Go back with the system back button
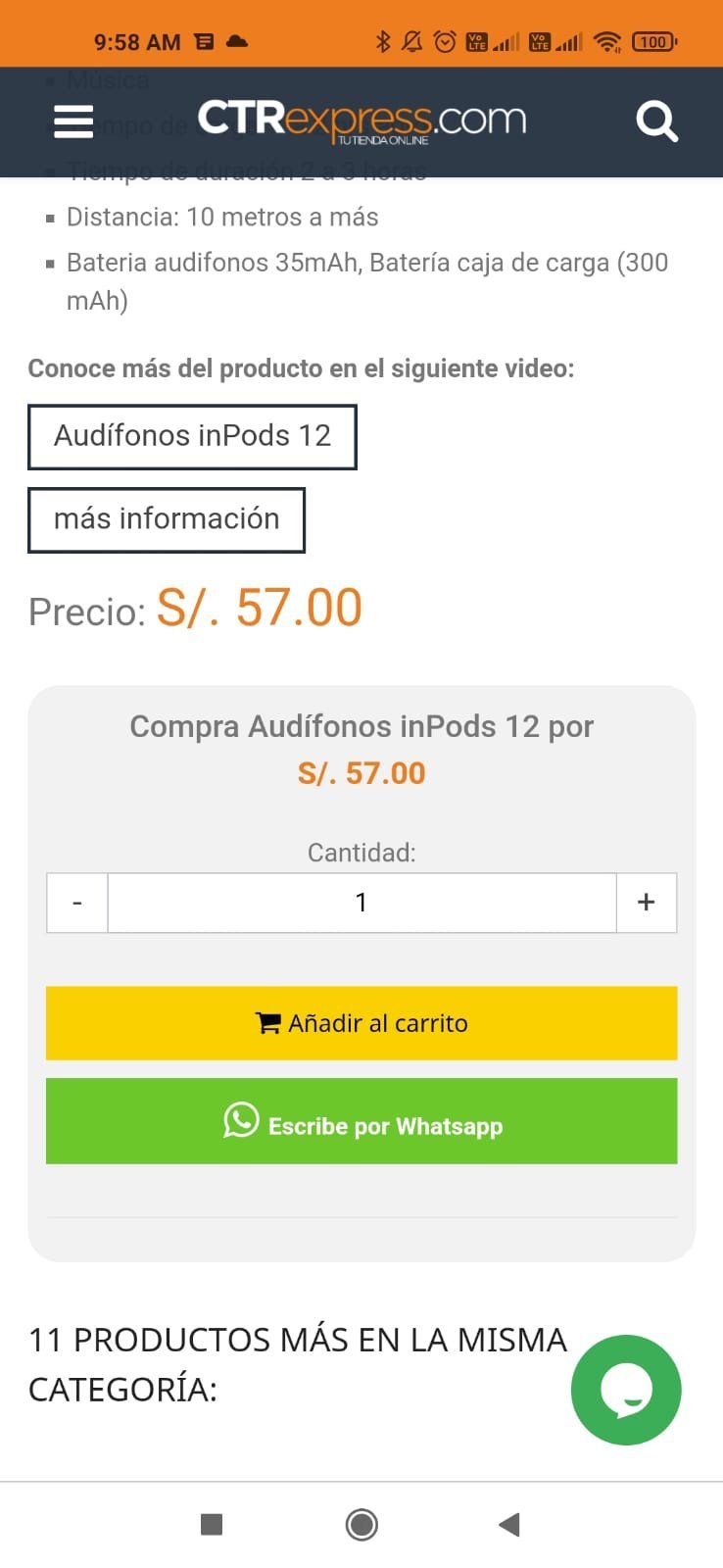Image resolution: width=723 pixels, height=1568 pixels. coord(508,1524)
